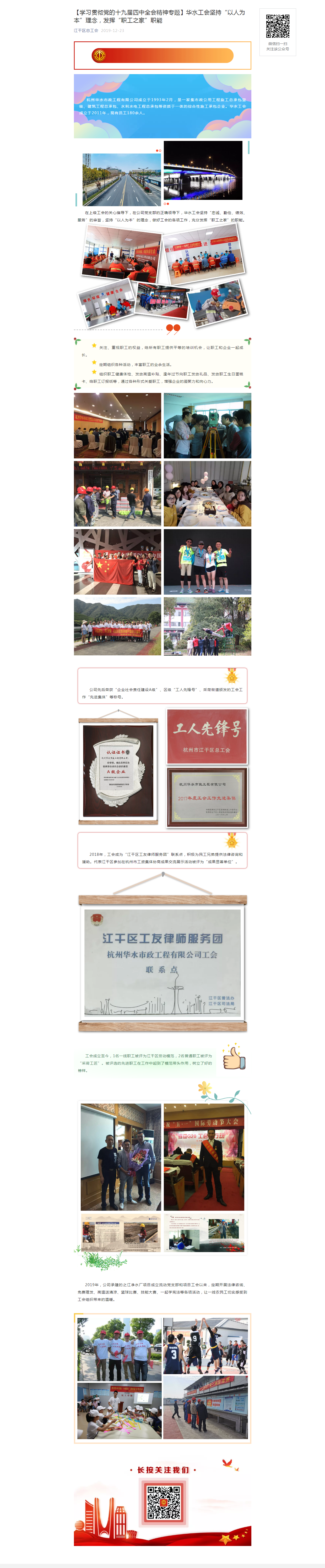
Task: Open the 江干区总工会 account link
Action: tap(86, 30)
